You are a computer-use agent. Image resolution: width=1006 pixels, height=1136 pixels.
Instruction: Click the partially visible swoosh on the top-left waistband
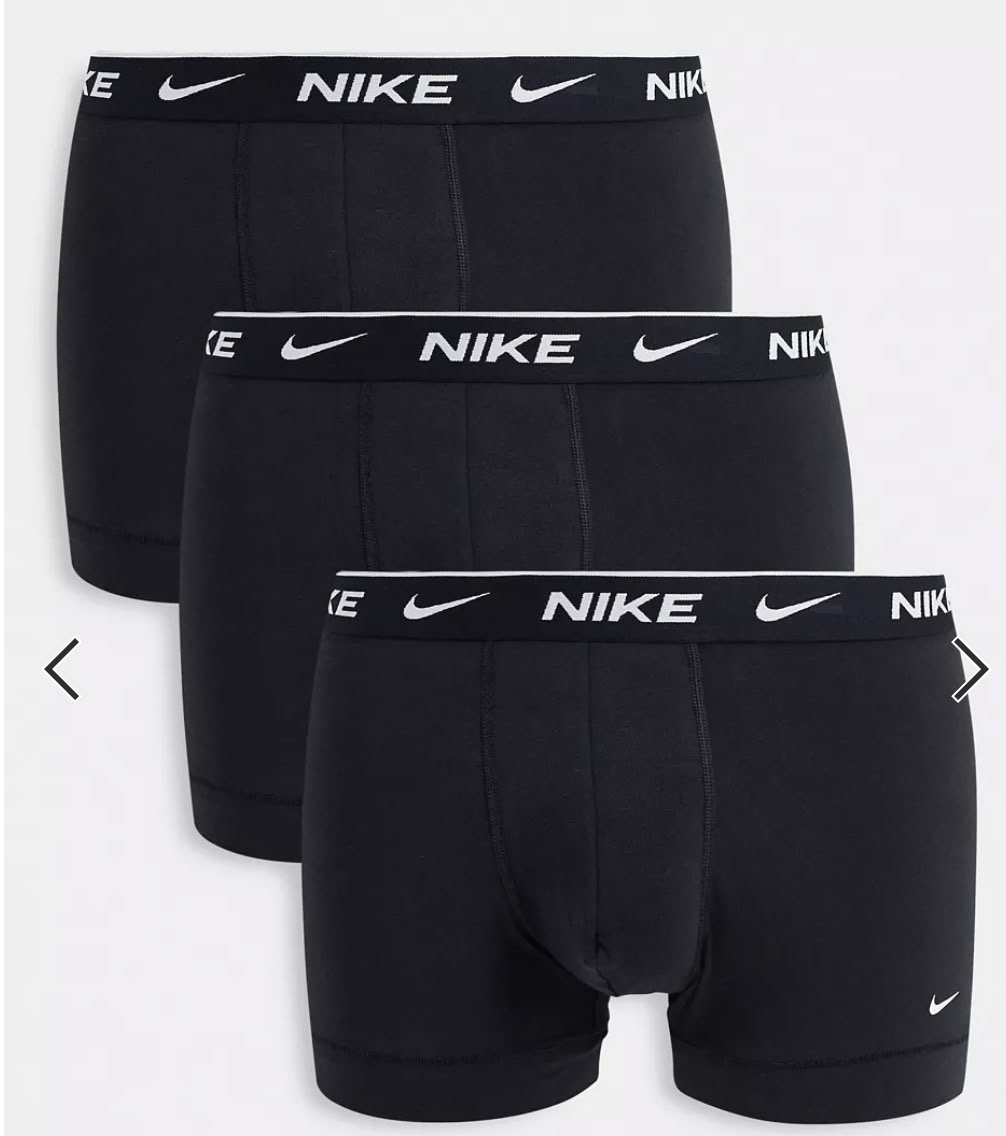[190, 88]
